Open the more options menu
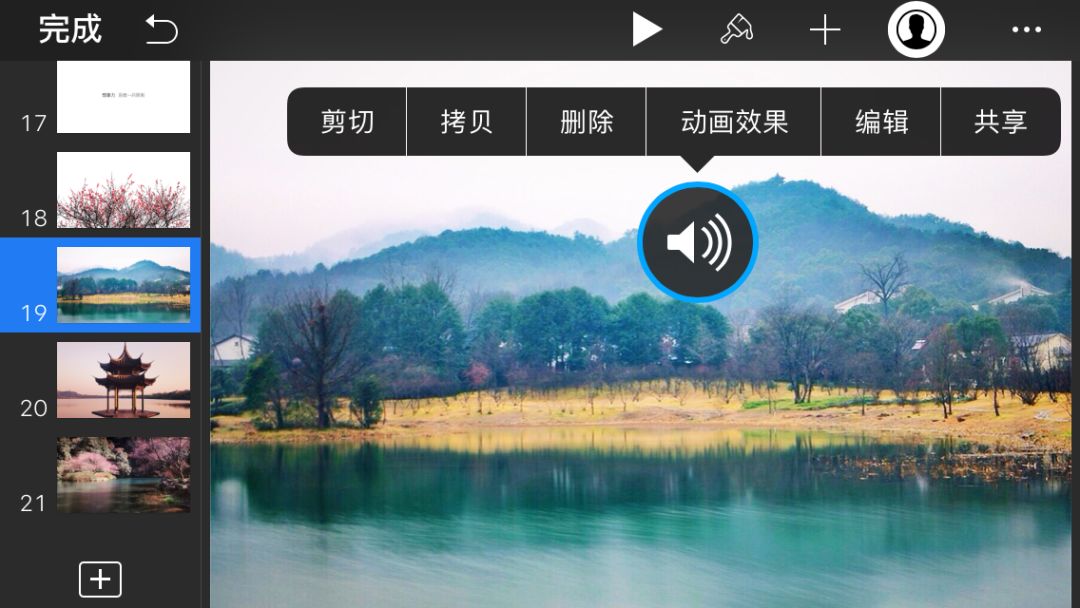 [x=1026, y=31]
